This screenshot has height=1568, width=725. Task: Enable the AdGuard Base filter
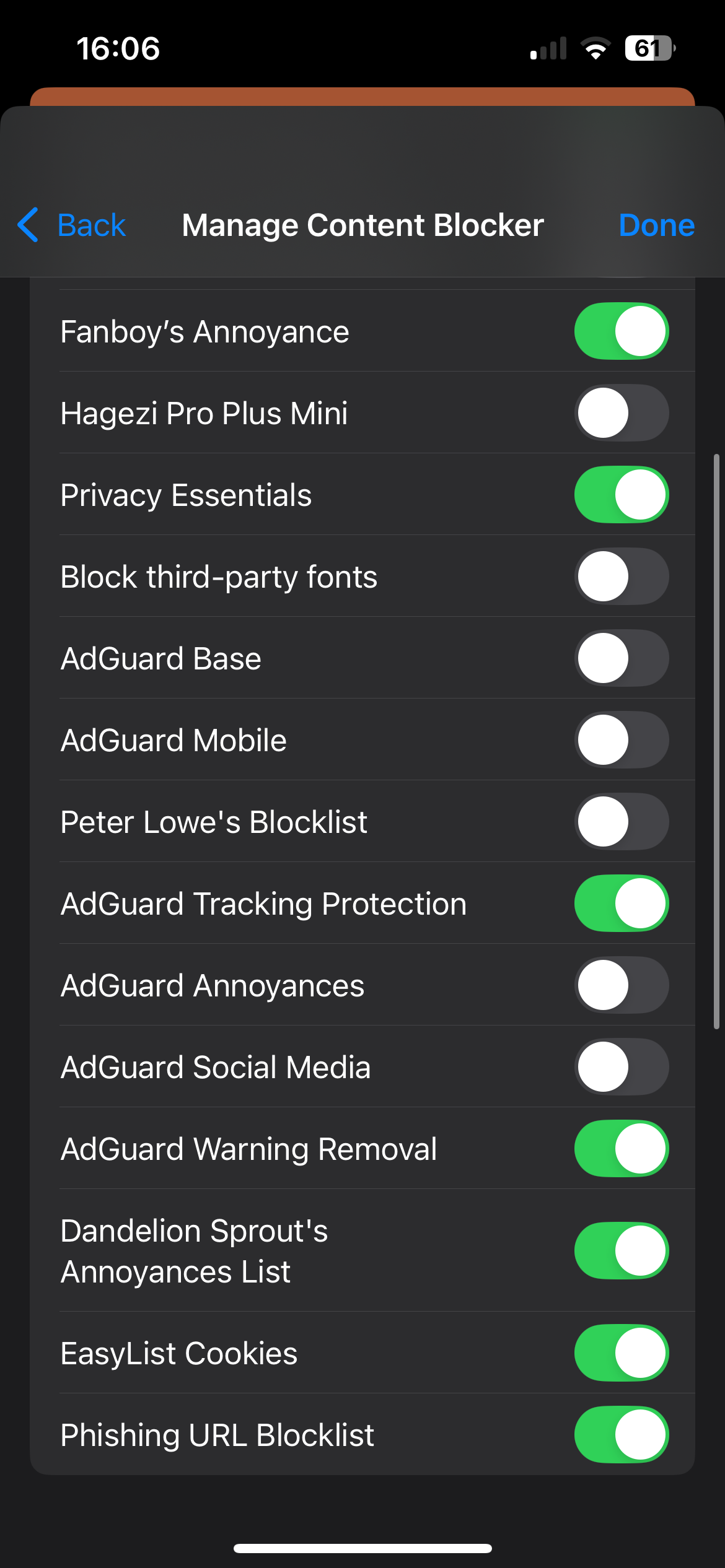(622, 658)
